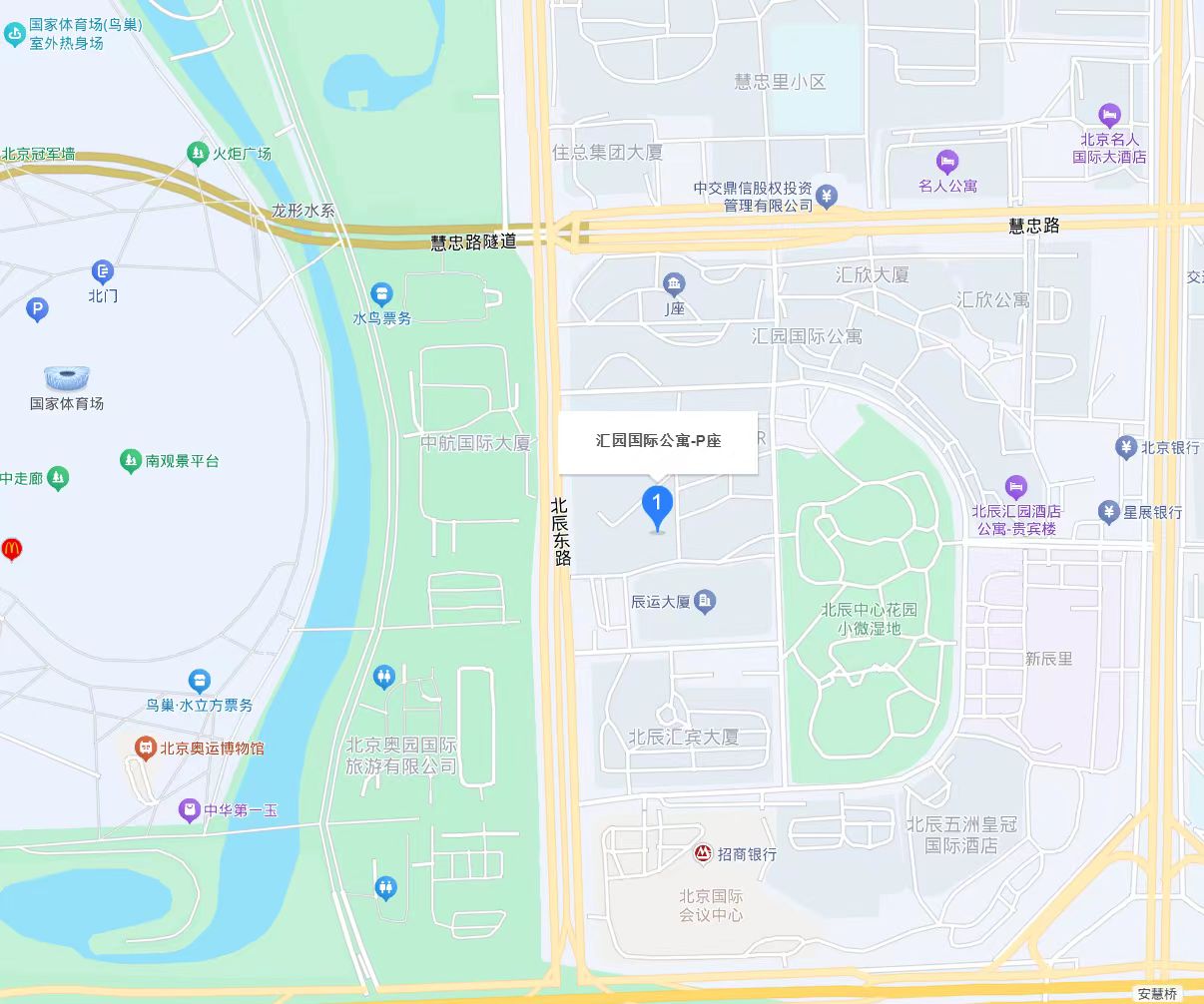Image resolution: width=1204 pixels, height=1004 pixels.
Task: Open the 汇园国际公寓-P座 info bubble
Action: (658, 441)
